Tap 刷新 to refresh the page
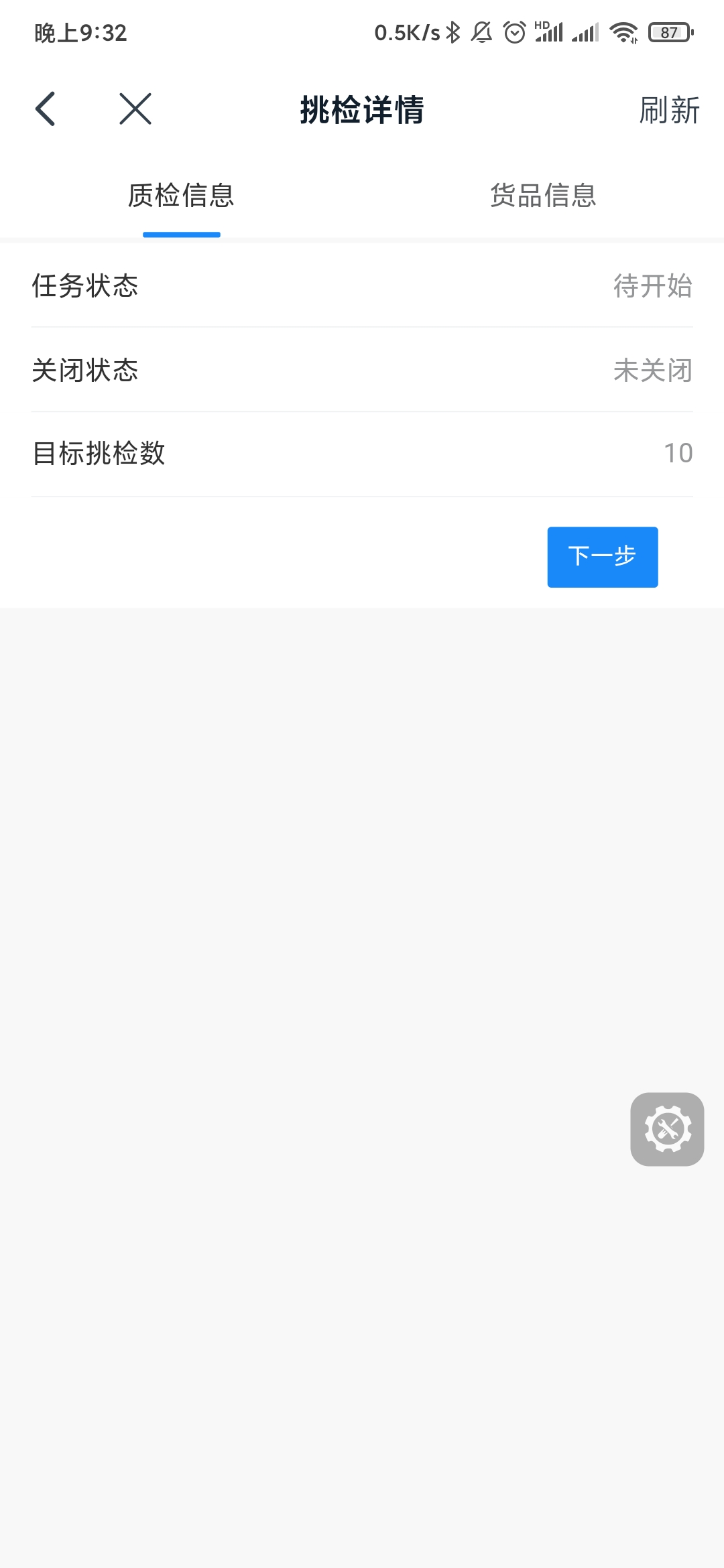The image size is (724, 1568). tap(668, 111)
